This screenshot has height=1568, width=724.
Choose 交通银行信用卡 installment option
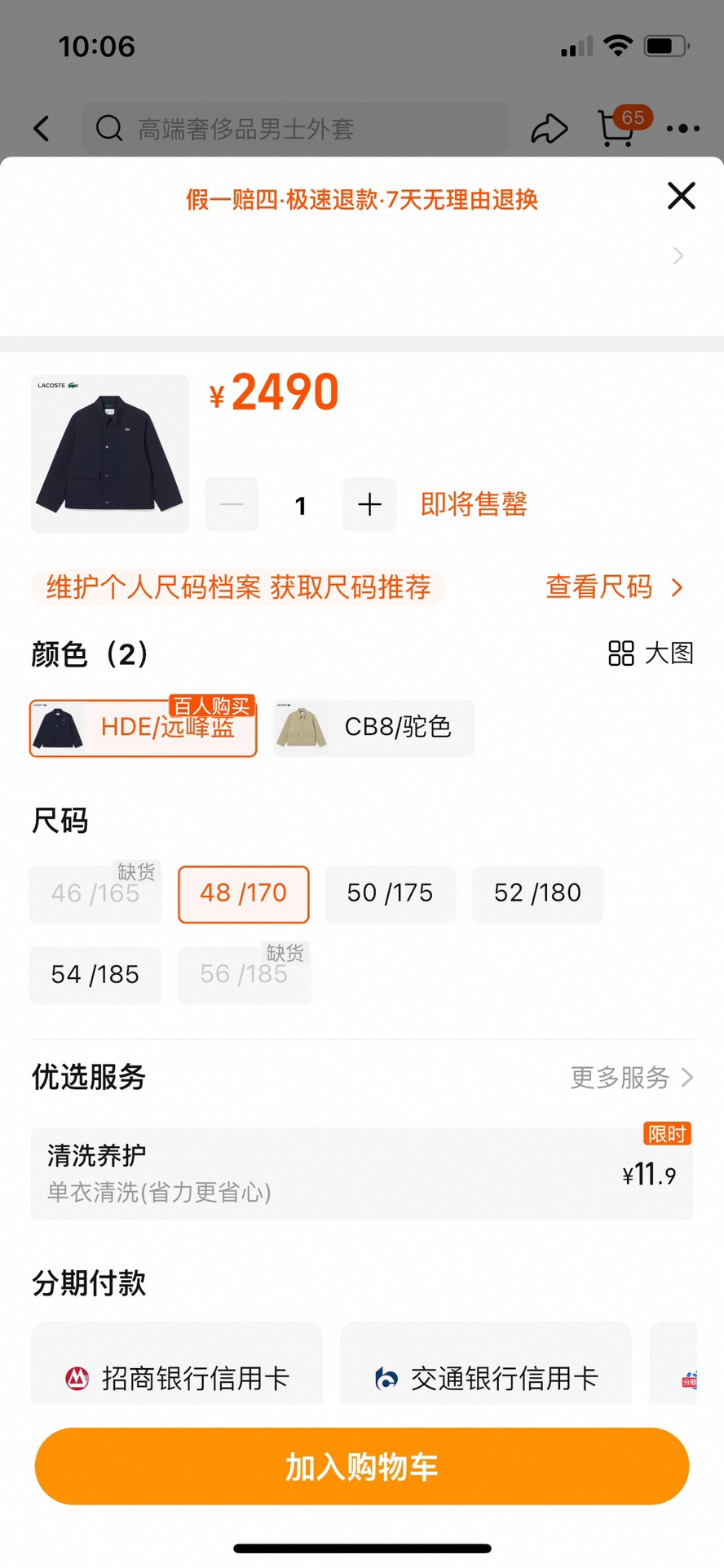coord(486,1377)
